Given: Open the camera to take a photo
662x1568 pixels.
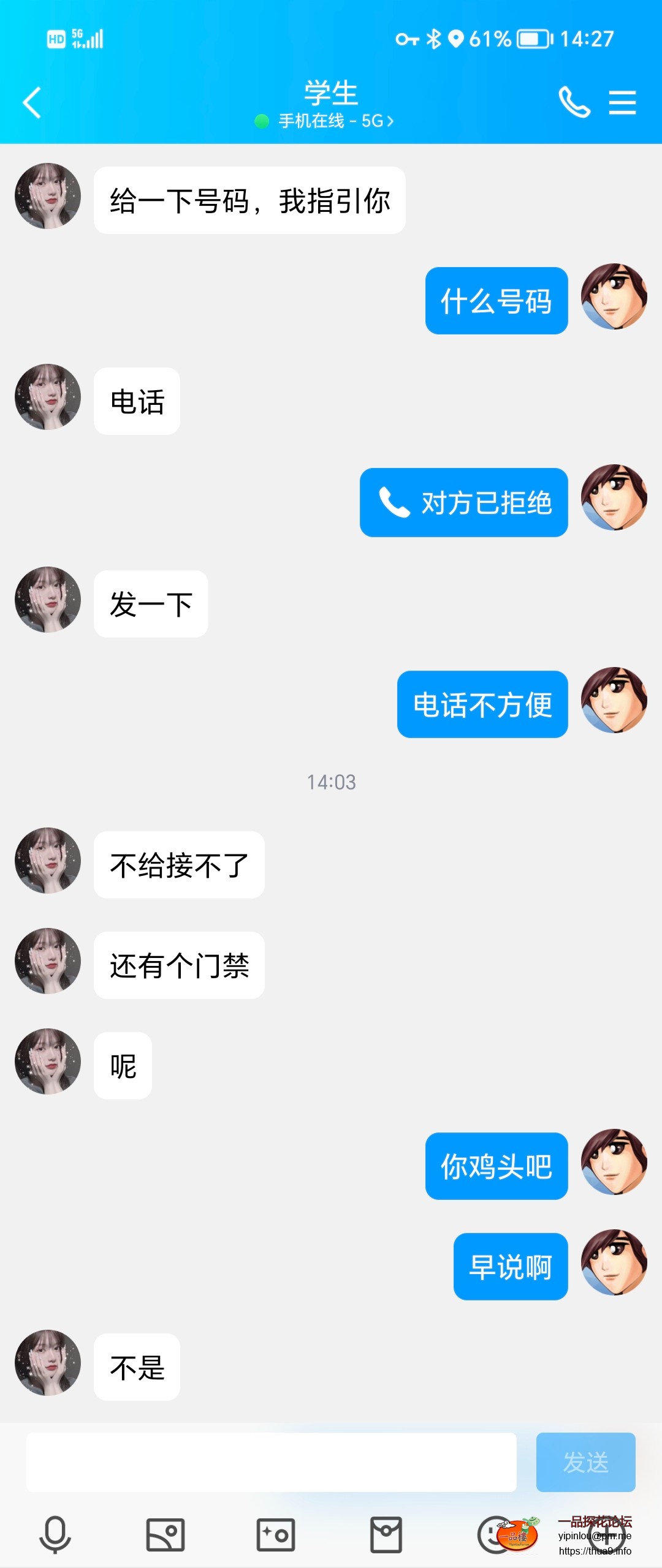Looking at the screenshot, I should coord(276,1535).
